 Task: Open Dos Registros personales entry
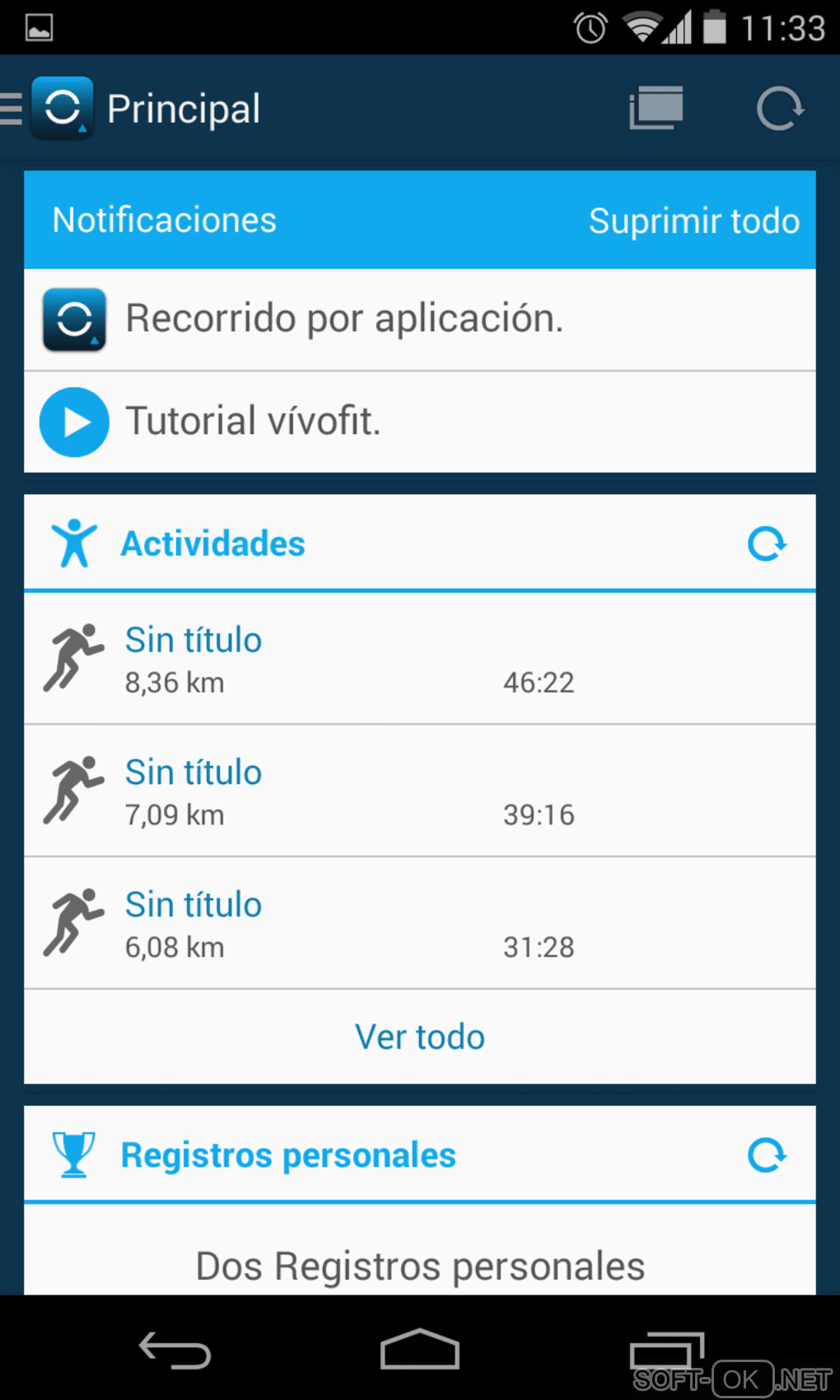(x=420, y=1265)
